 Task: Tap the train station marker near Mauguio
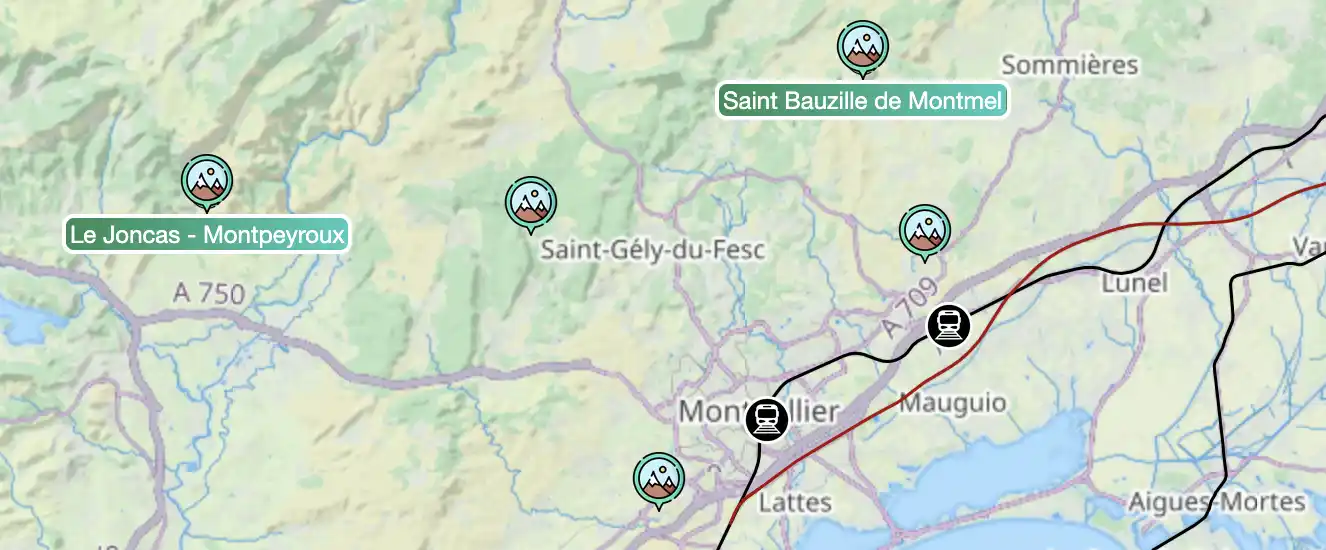coord(948,325)
